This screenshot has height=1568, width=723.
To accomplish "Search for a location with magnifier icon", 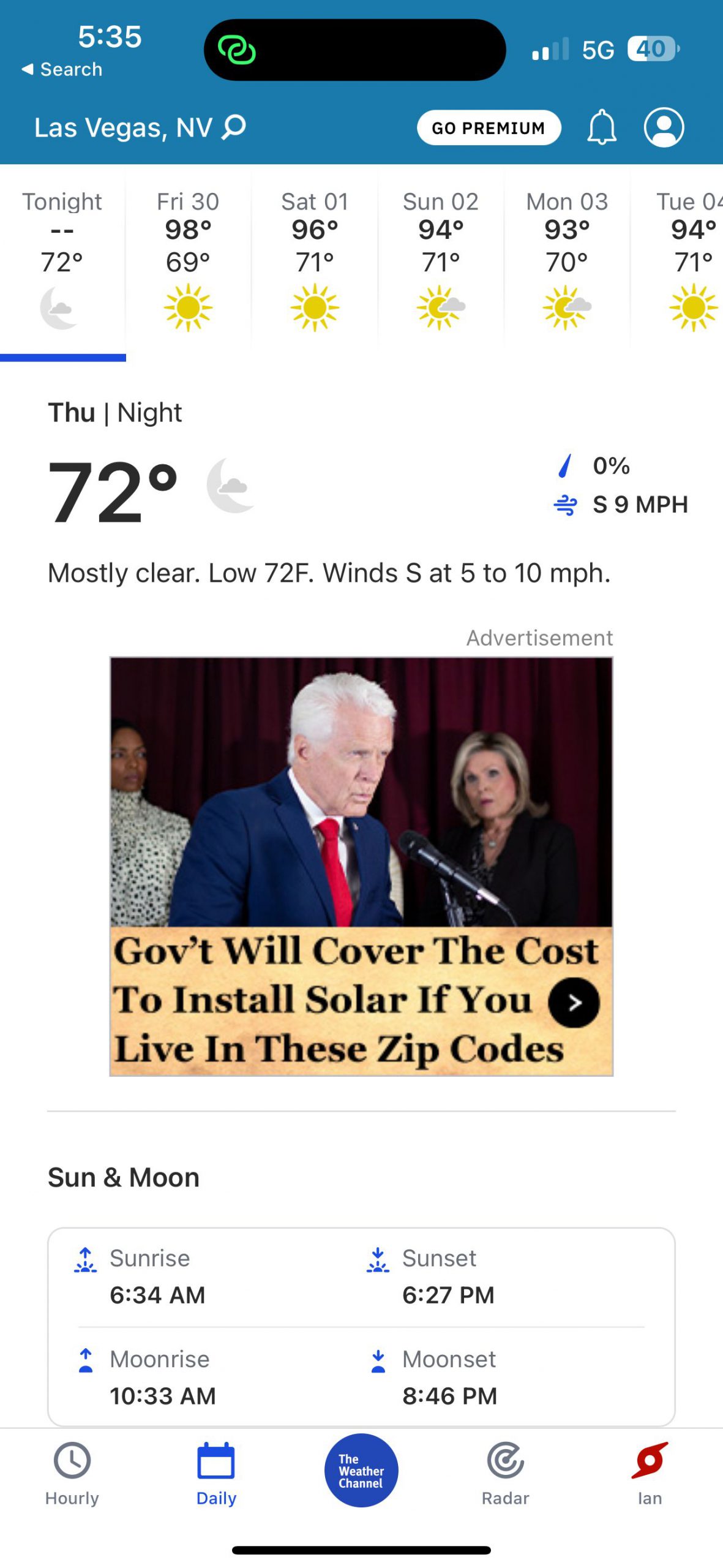I will (234, 127).
